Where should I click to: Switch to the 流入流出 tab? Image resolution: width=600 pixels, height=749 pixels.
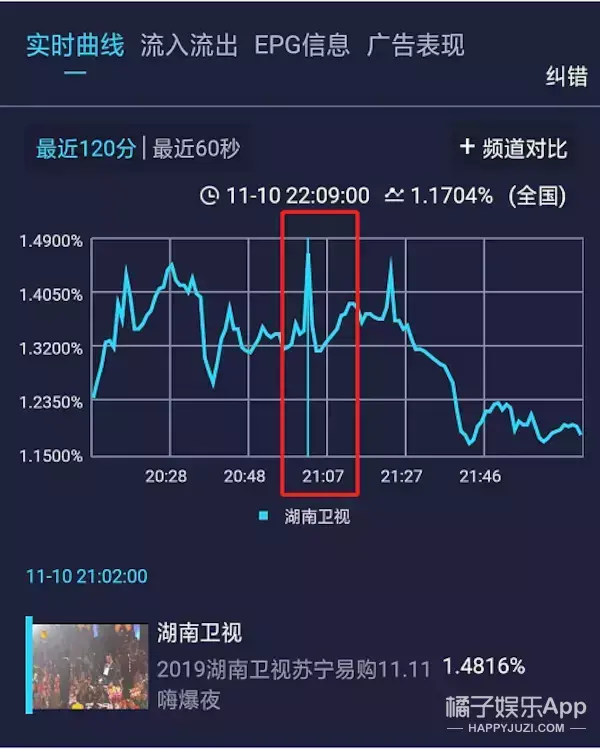pyautogui.click(x=189, y=45)
